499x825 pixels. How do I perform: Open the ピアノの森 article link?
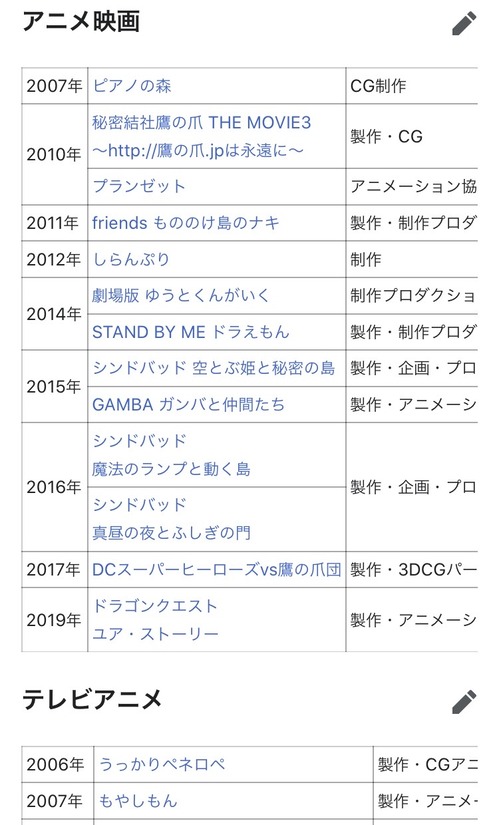click(132, 86)
